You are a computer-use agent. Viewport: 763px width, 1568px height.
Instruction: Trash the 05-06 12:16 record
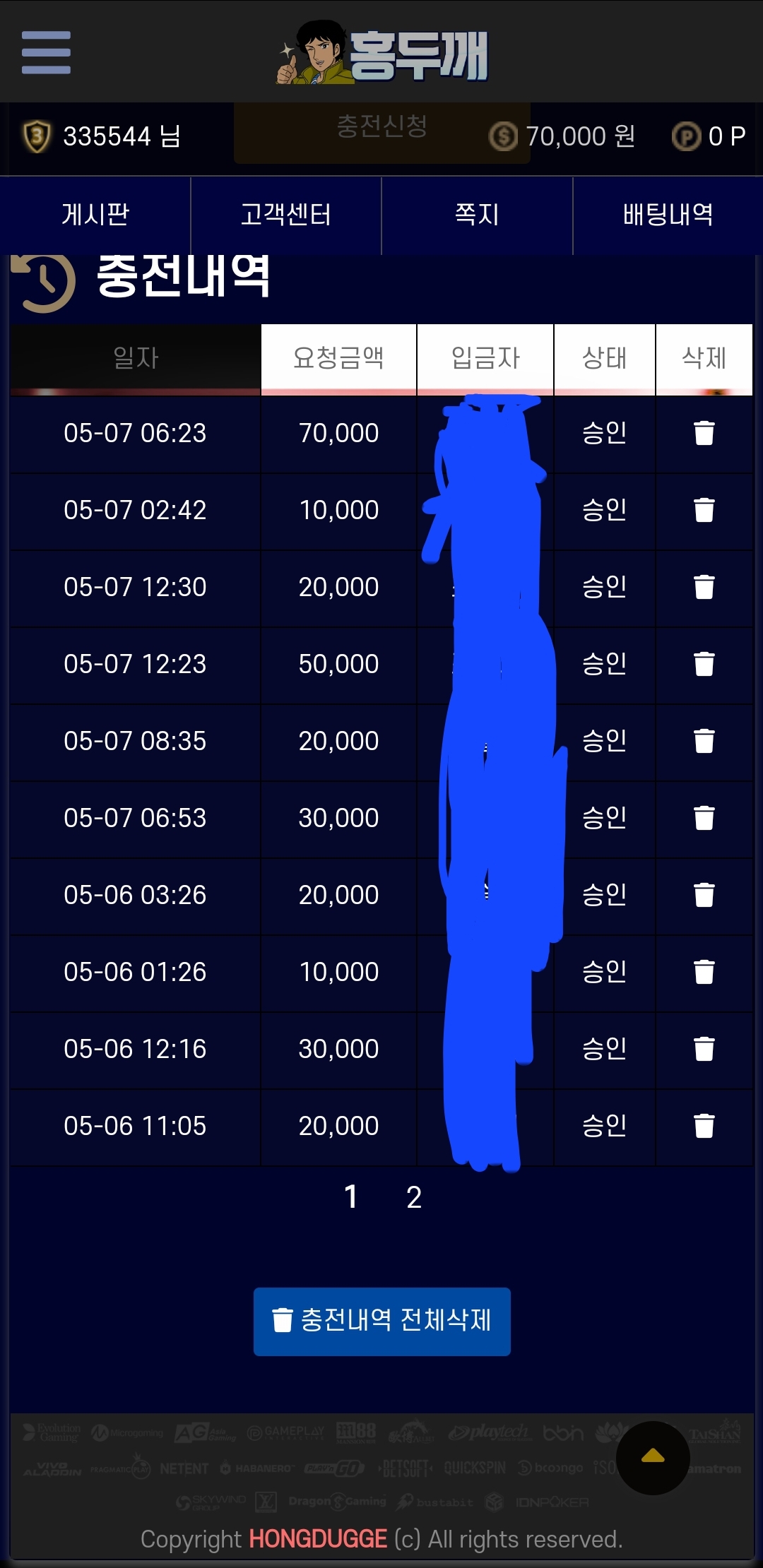click(704, 1049)
